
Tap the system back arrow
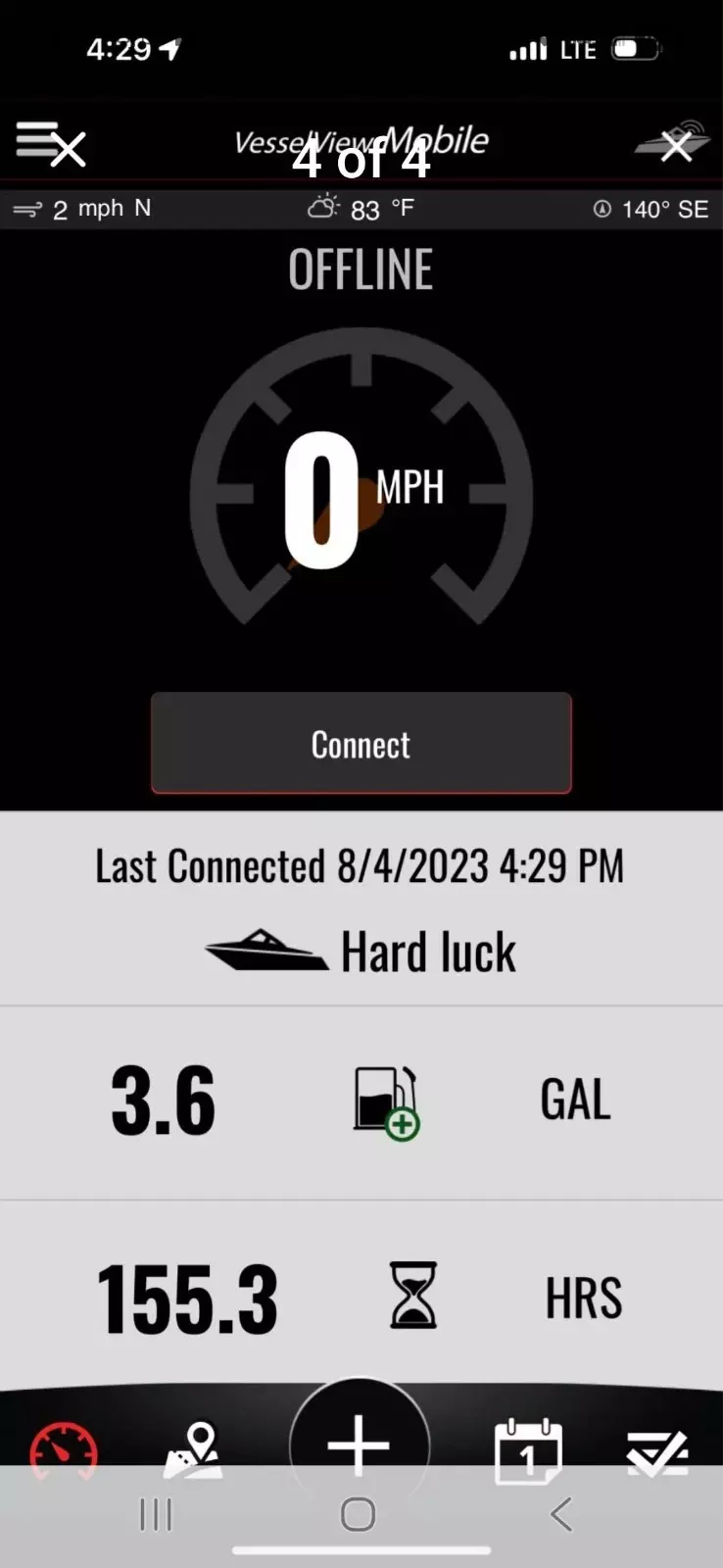pos(561,1514)
